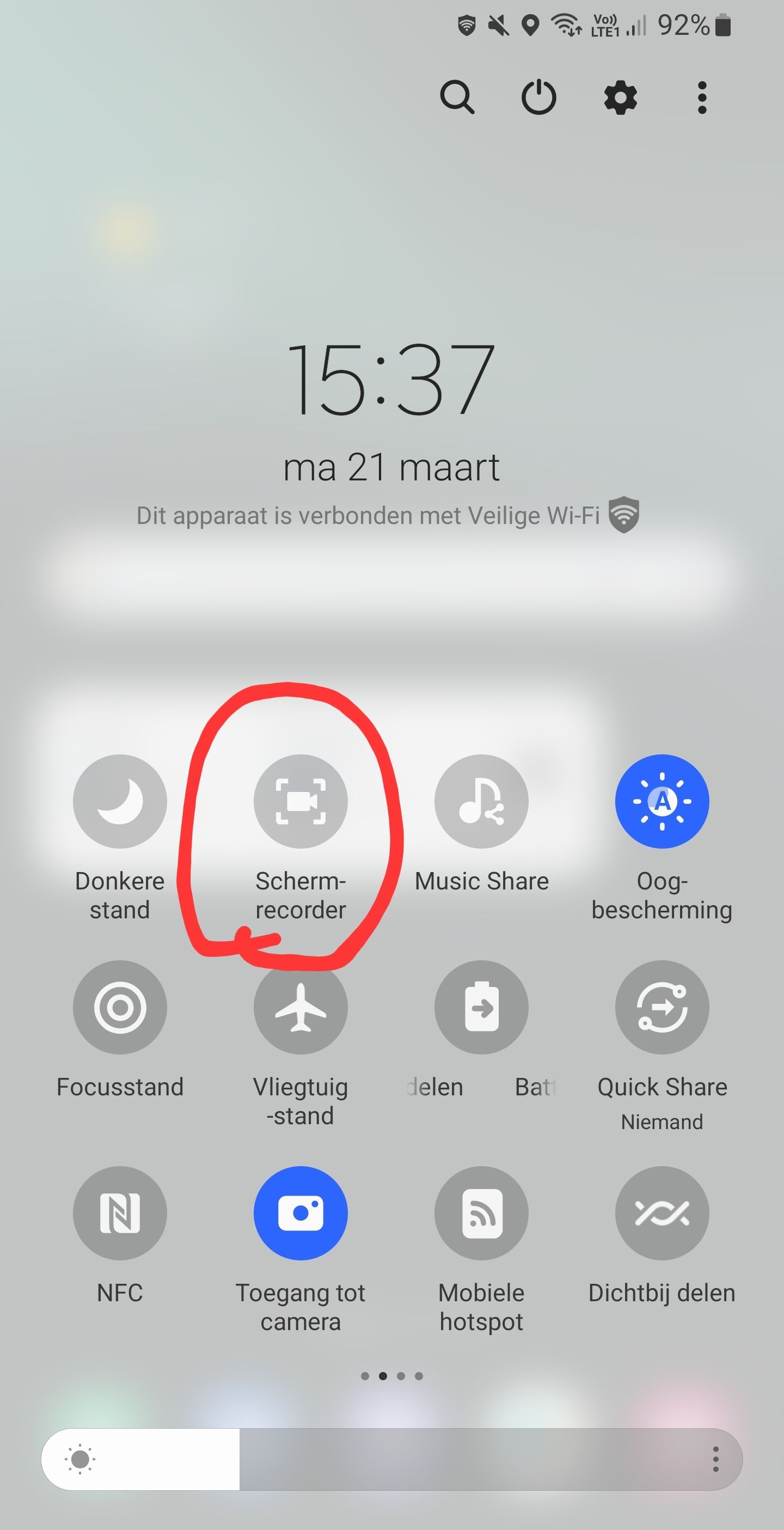
Task: Enable Focusstand
Action: pos(120,1007)
